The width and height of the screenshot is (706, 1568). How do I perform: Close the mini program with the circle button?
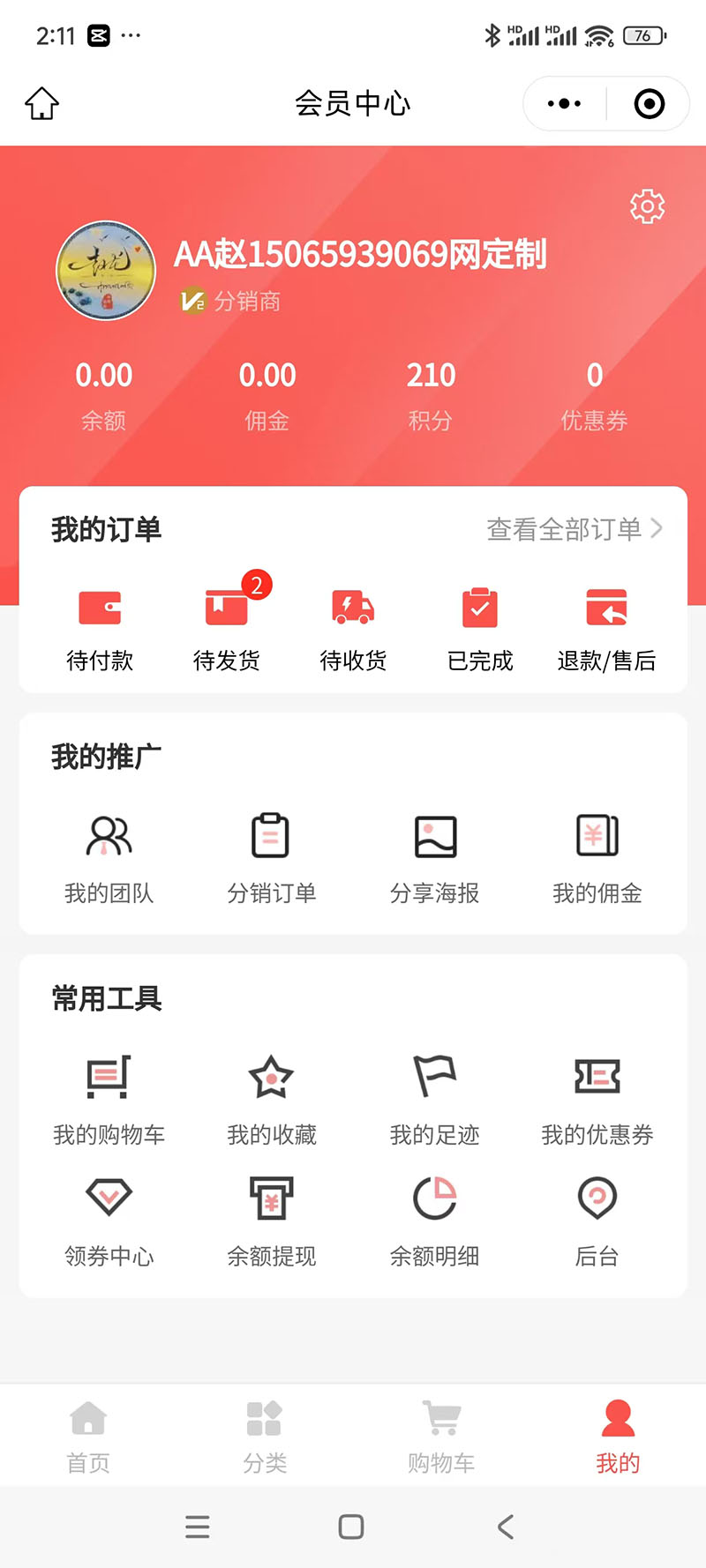tap(650, 103)
